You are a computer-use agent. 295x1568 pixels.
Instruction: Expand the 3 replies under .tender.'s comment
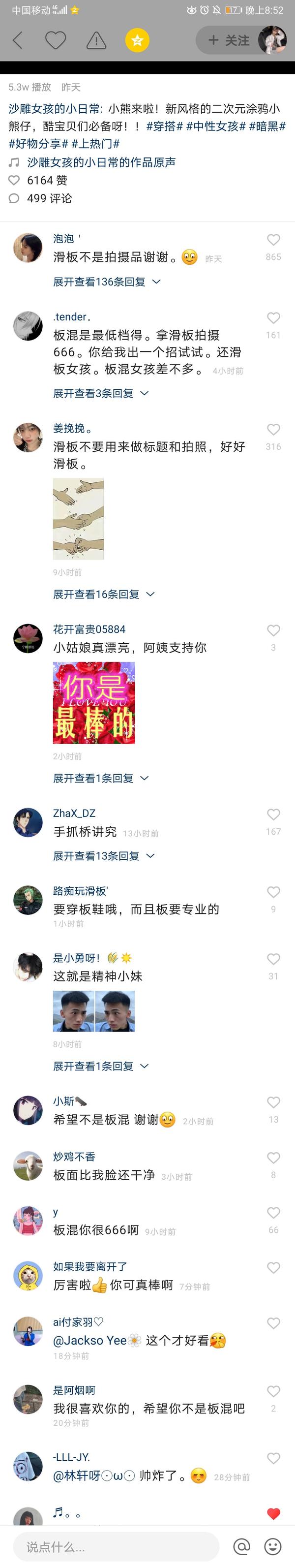(100, 394)
